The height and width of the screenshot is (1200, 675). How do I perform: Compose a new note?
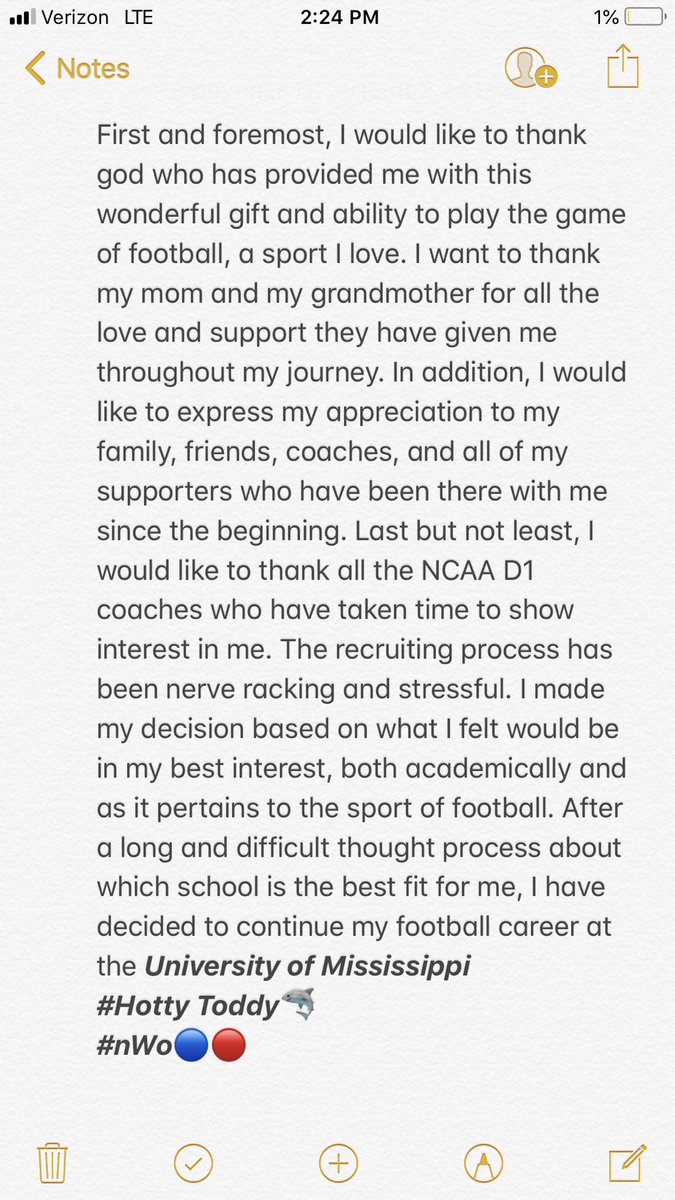(624, 1162)
